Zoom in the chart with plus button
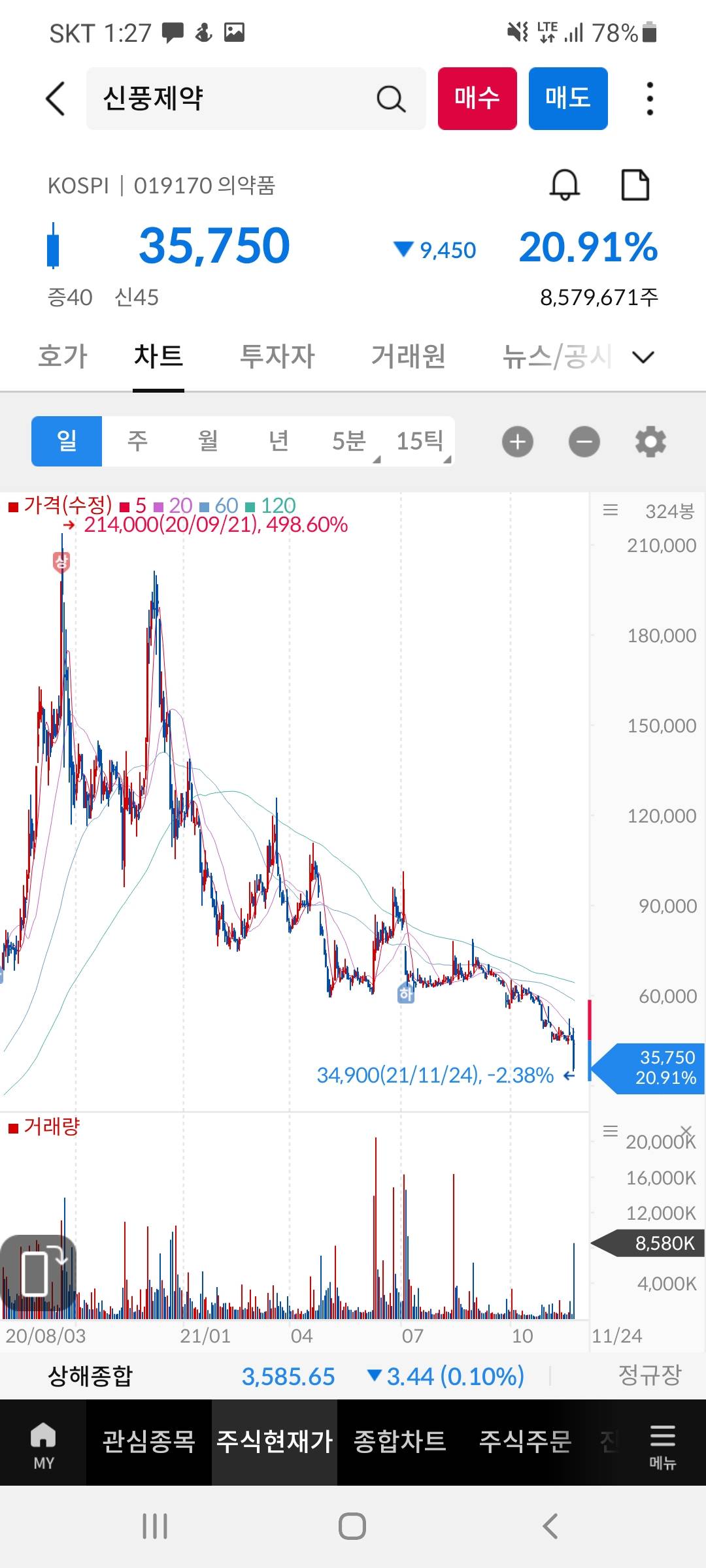706x1568 pixels. click(518, 442)
